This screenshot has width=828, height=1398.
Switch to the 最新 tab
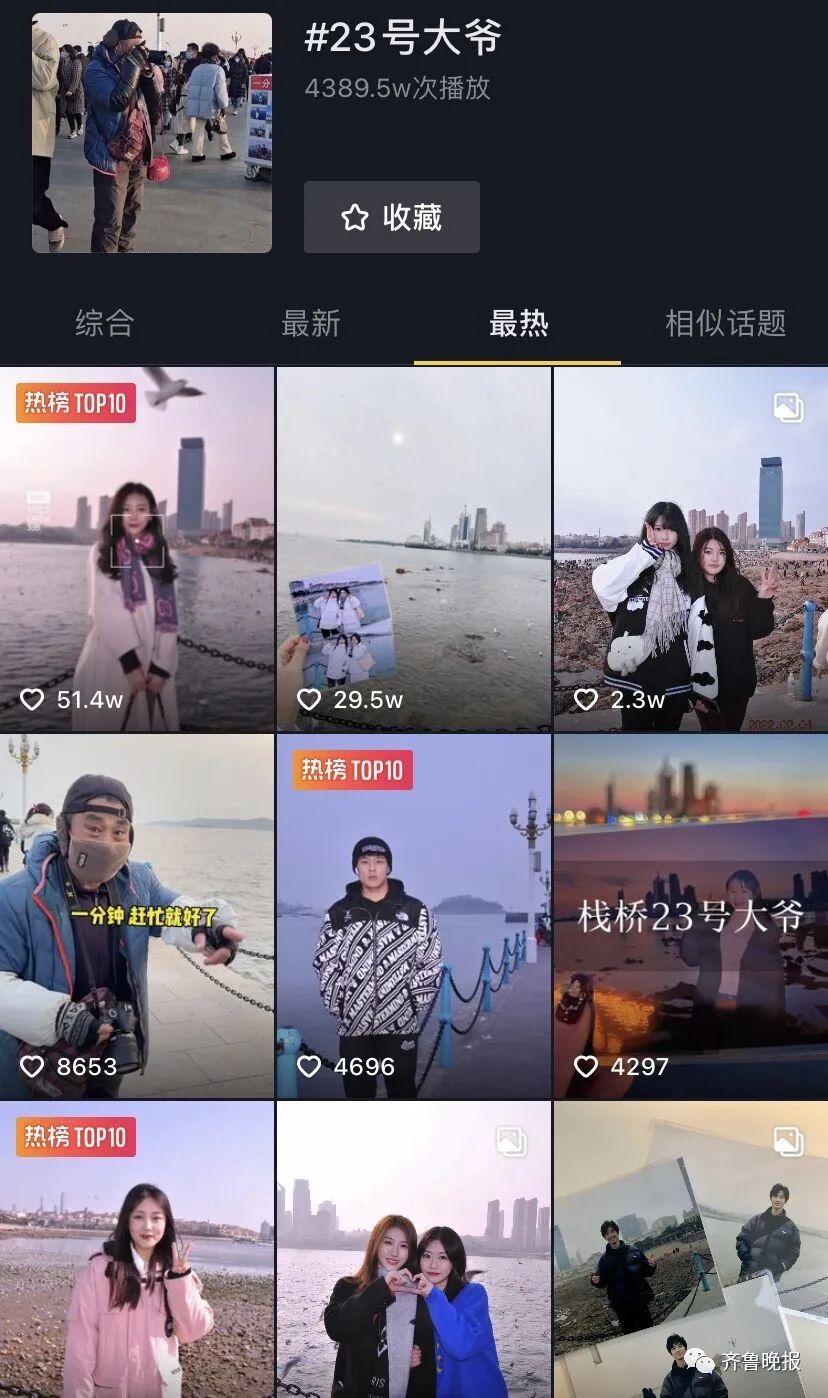[311, 323]
